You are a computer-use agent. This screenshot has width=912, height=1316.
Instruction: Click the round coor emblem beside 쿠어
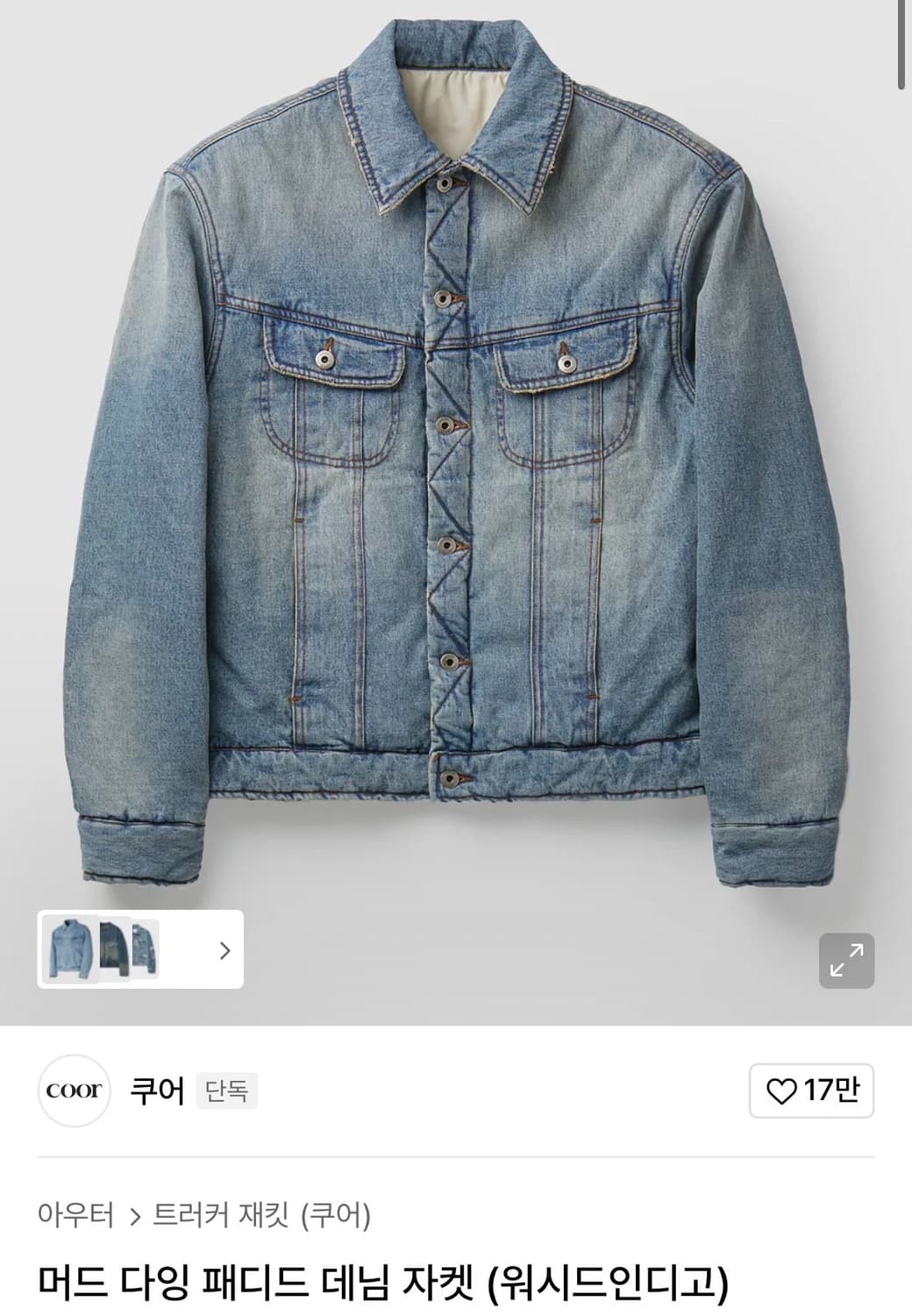tap(75, 1090)
